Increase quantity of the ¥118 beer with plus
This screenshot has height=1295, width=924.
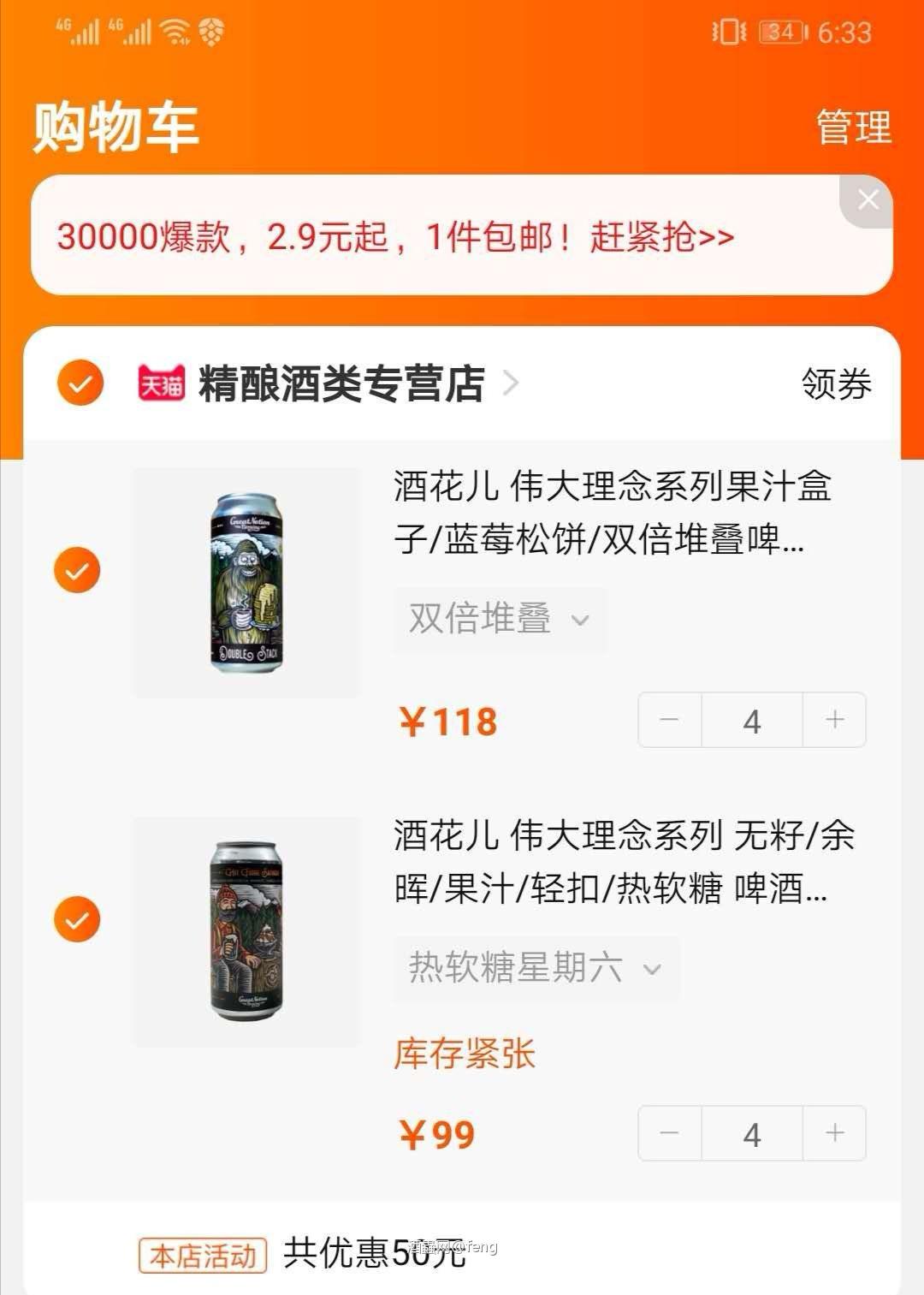833,720
